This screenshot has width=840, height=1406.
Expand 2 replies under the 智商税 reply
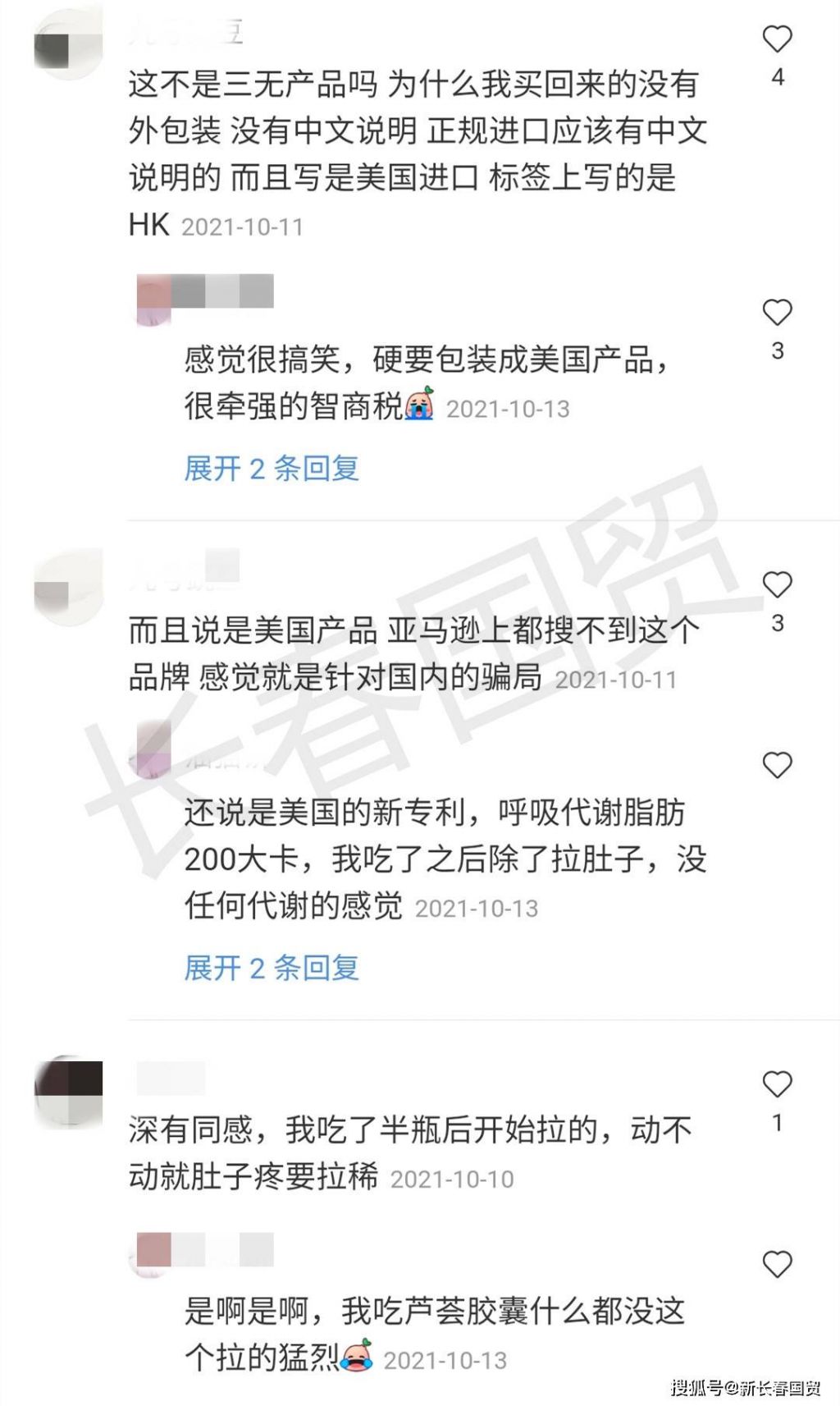(272, 469)
